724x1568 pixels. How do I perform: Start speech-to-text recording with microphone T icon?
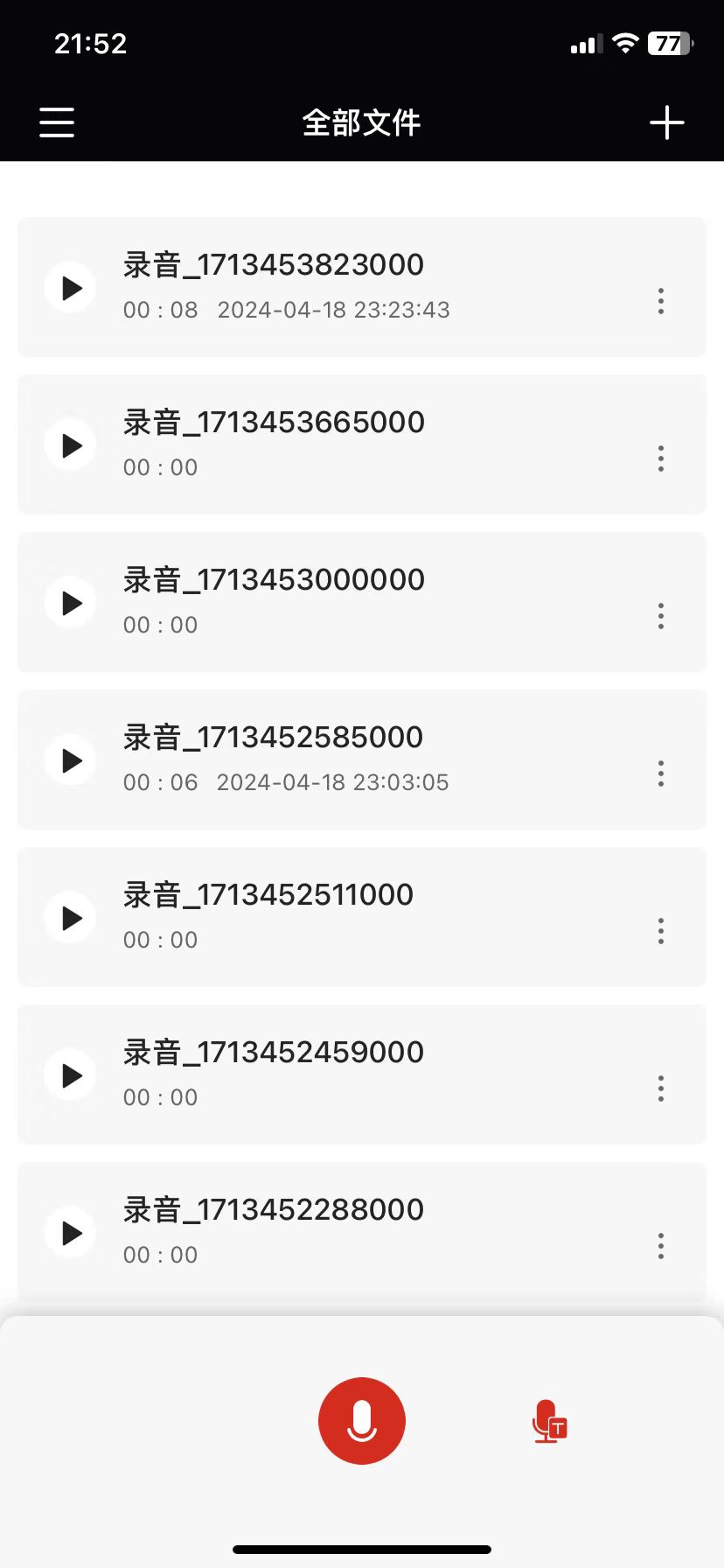click(x=549, y=1422)
